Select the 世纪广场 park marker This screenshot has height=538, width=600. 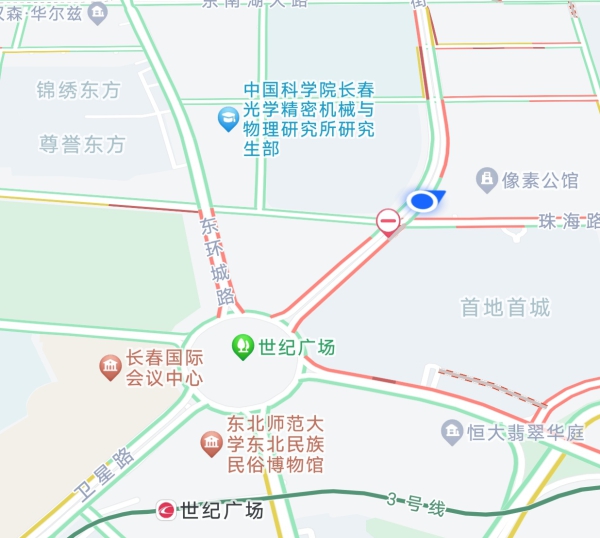coord(242,347)
